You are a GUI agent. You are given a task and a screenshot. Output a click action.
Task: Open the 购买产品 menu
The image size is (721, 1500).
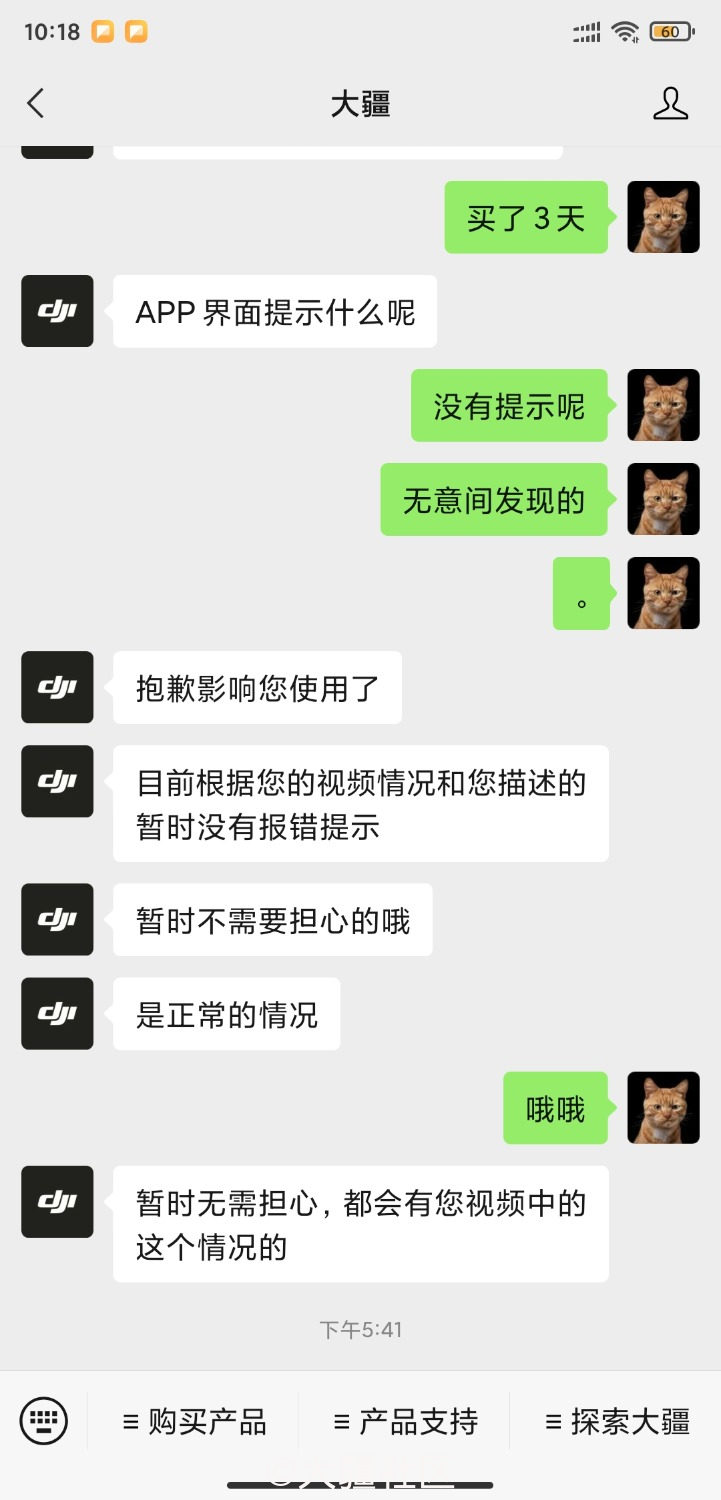pyautogui.click(x=194, y=1421)
